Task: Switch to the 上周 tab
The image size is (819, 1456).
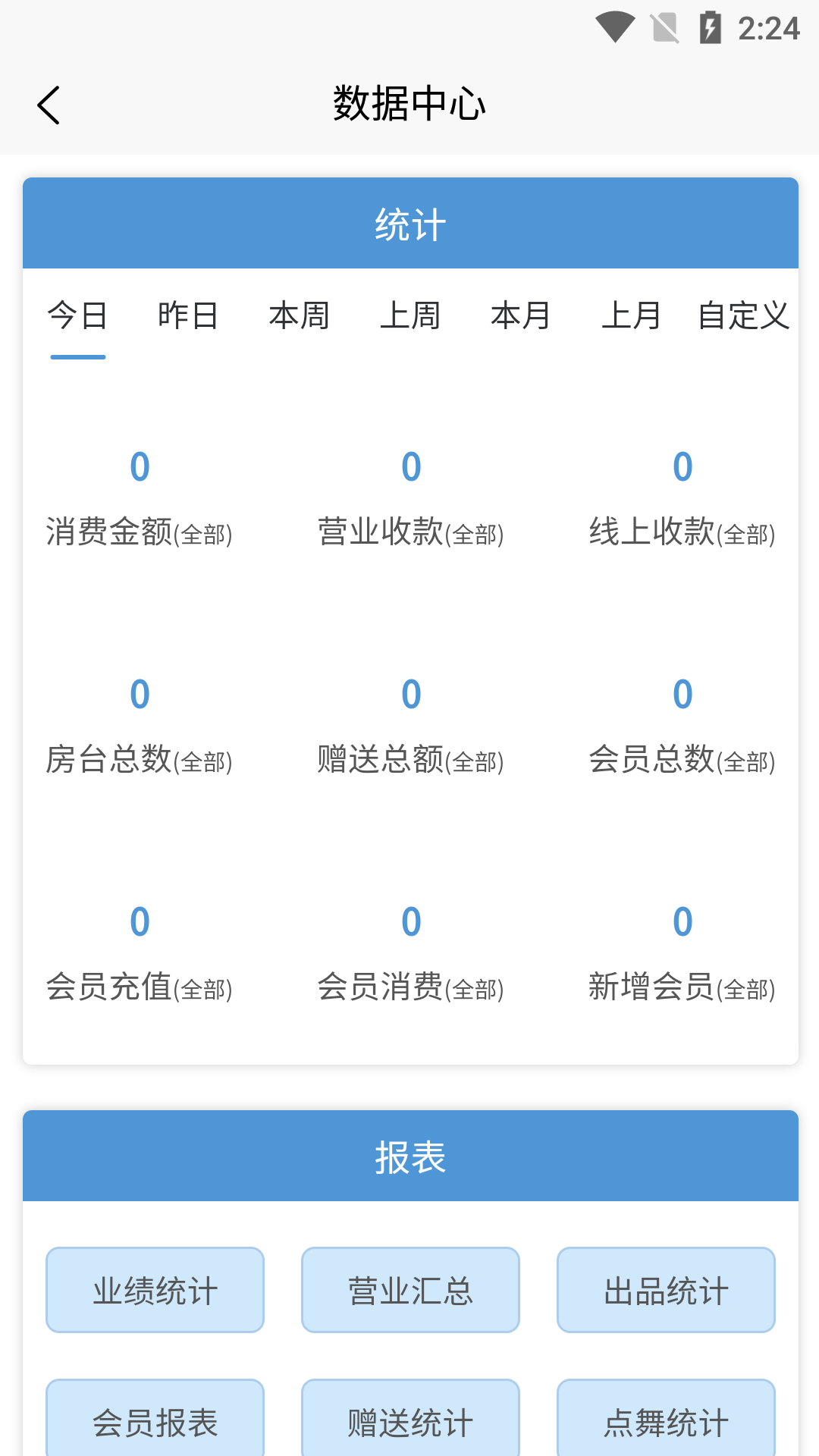Action: pos(410,315)
